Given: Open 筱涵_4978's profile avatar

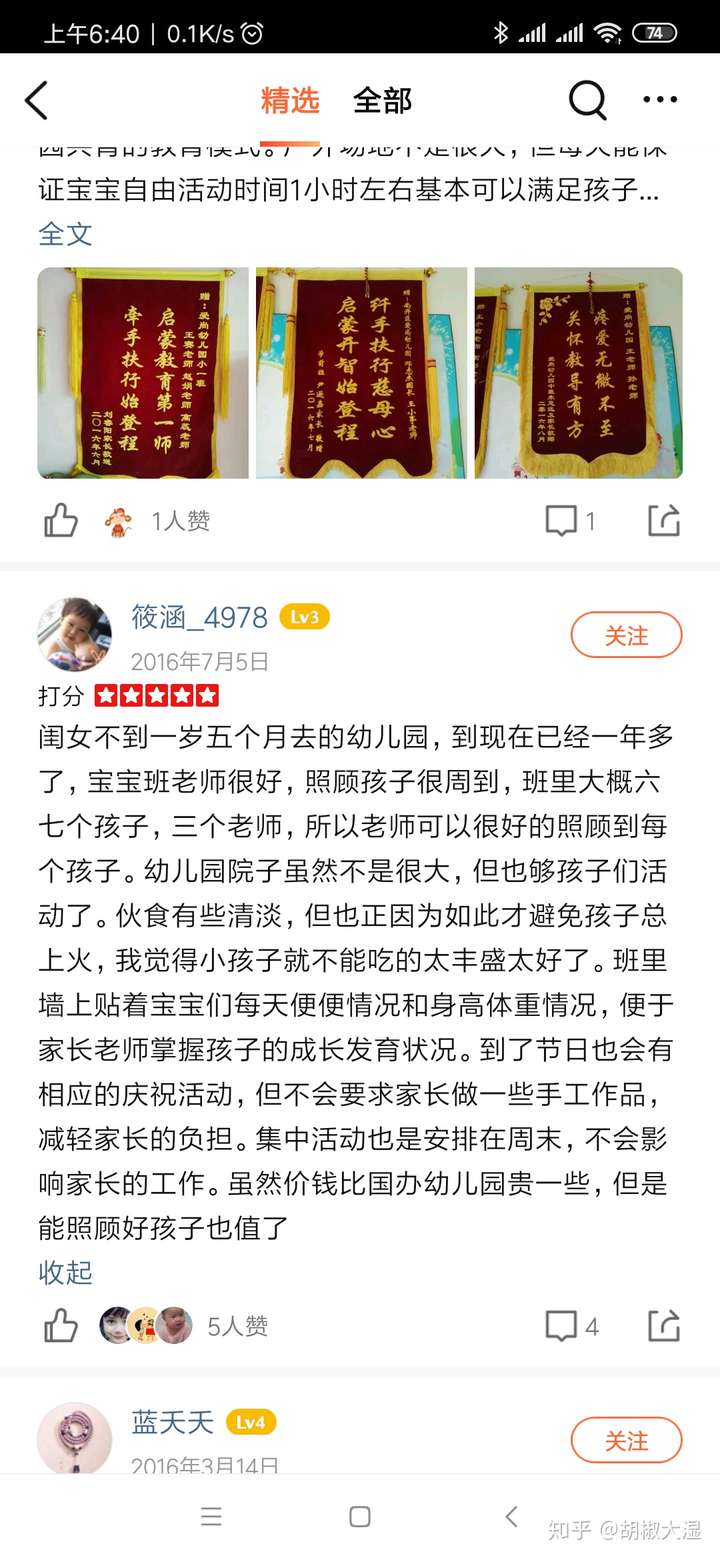Looking at the screenshot, I should coord(74,634).
